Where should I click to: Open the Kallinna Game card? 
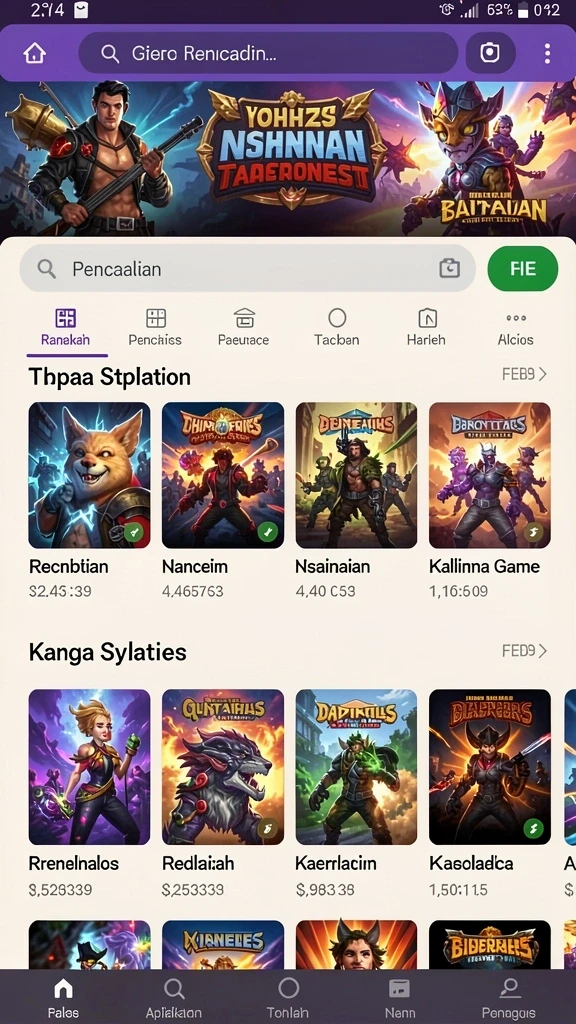point(490,502)
